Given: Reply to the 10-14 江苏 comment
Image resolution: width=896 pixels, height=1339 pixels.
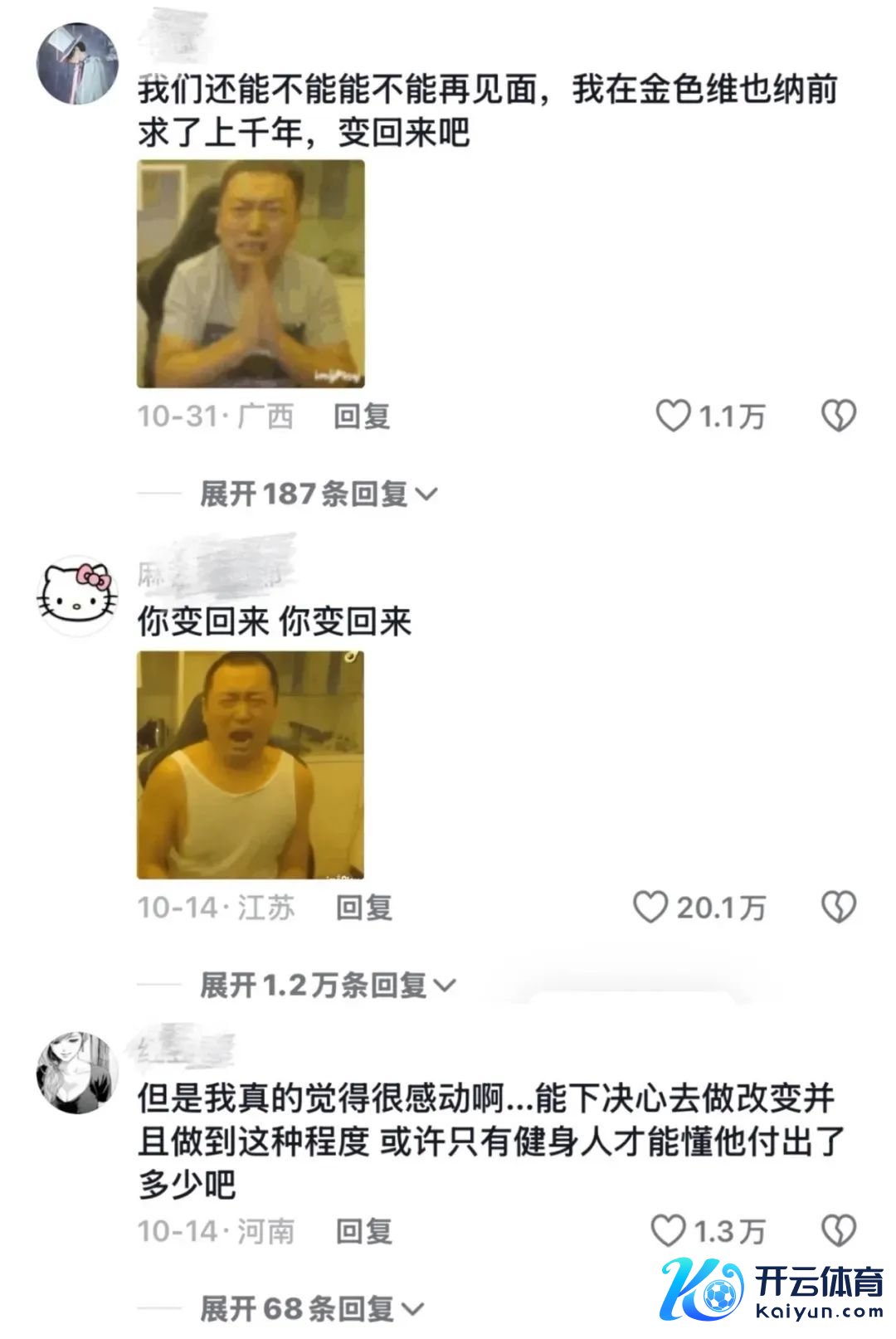Looking at the screenshot, I should coord(363,908).
